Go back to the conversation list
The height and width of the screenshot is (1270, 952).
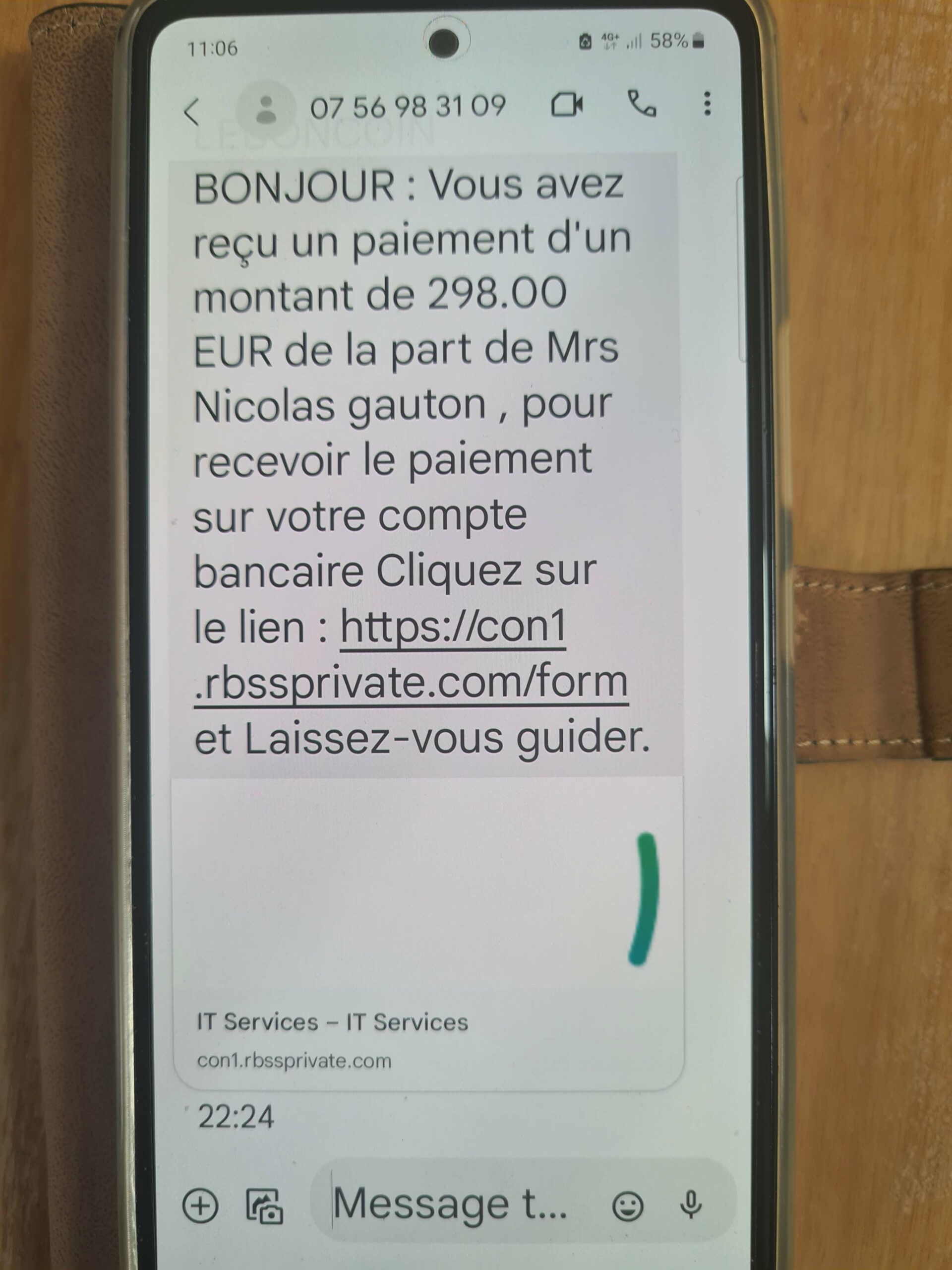coord(192,111)
